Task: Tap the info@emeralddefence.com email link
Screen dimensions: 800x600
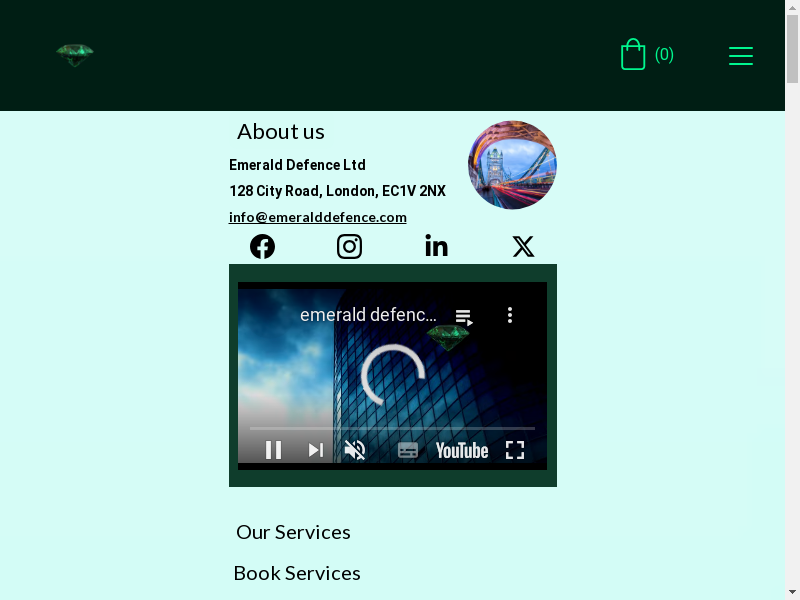Action: pyautogui.click(x=317, y=217)
